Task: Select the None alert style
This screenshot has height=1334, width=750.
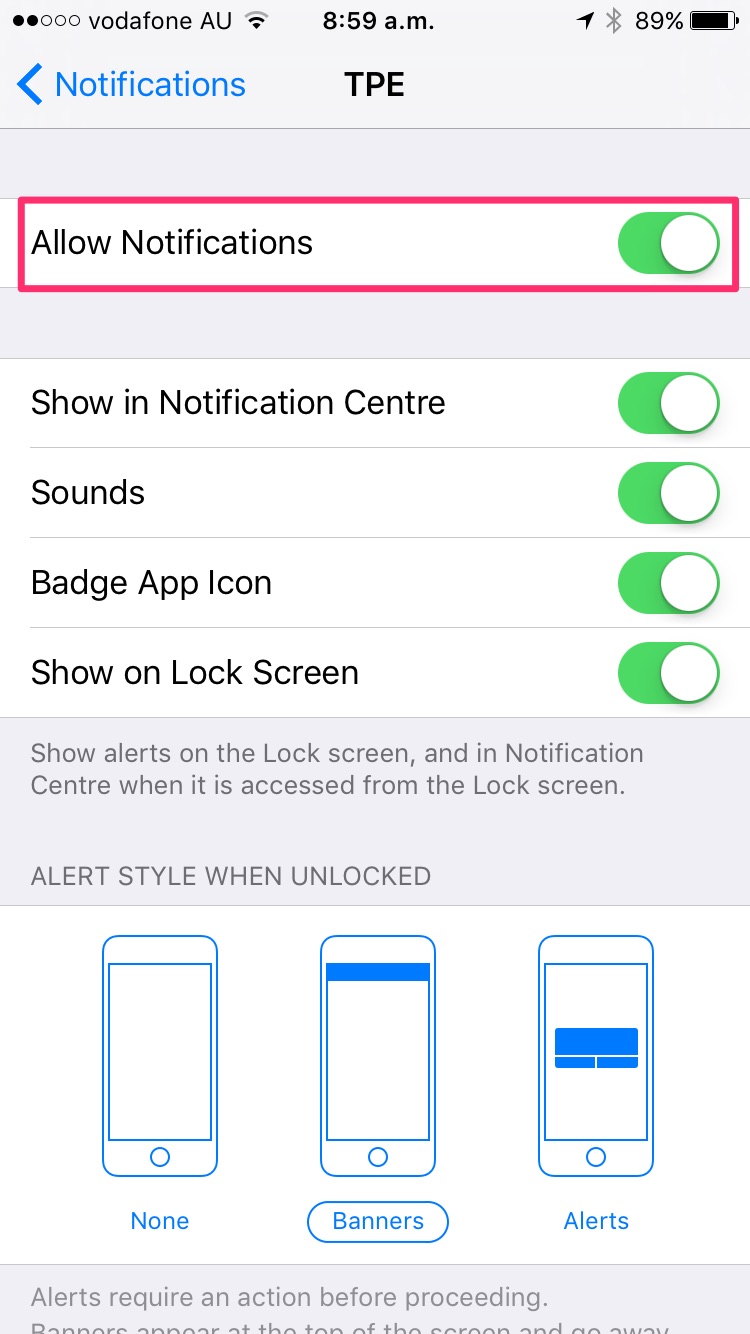Action: tap(160, 1084)
